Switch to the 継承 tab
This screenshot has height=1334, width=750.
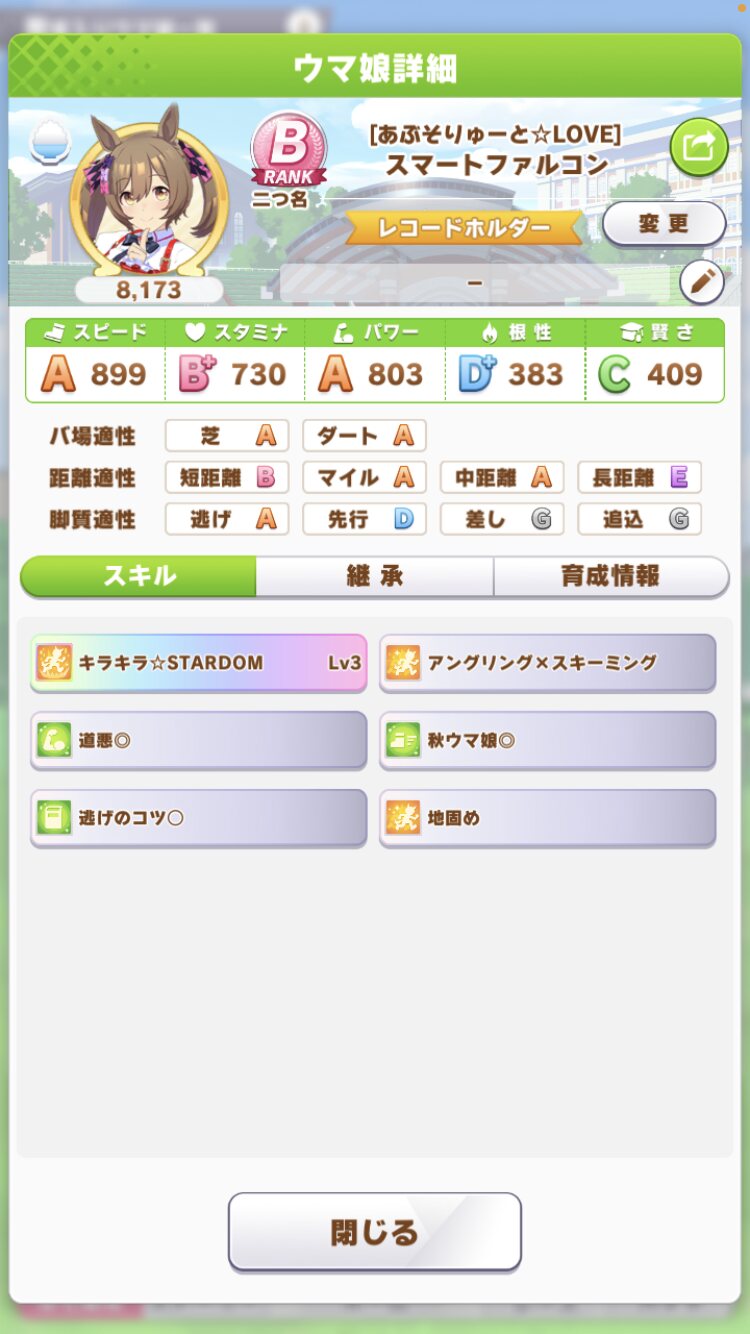tap(374, 576)
